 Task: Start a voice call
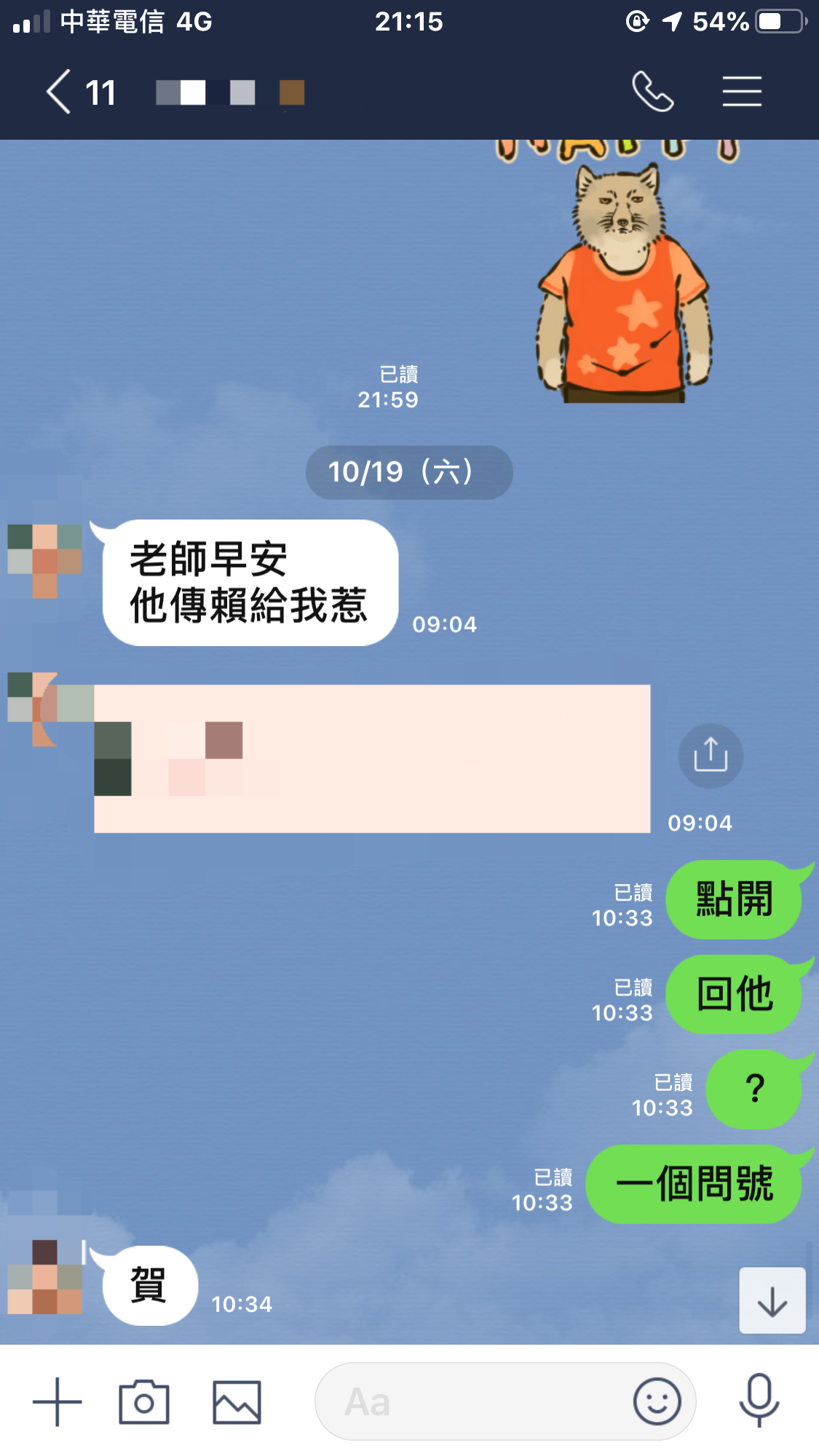coord(652,92)
